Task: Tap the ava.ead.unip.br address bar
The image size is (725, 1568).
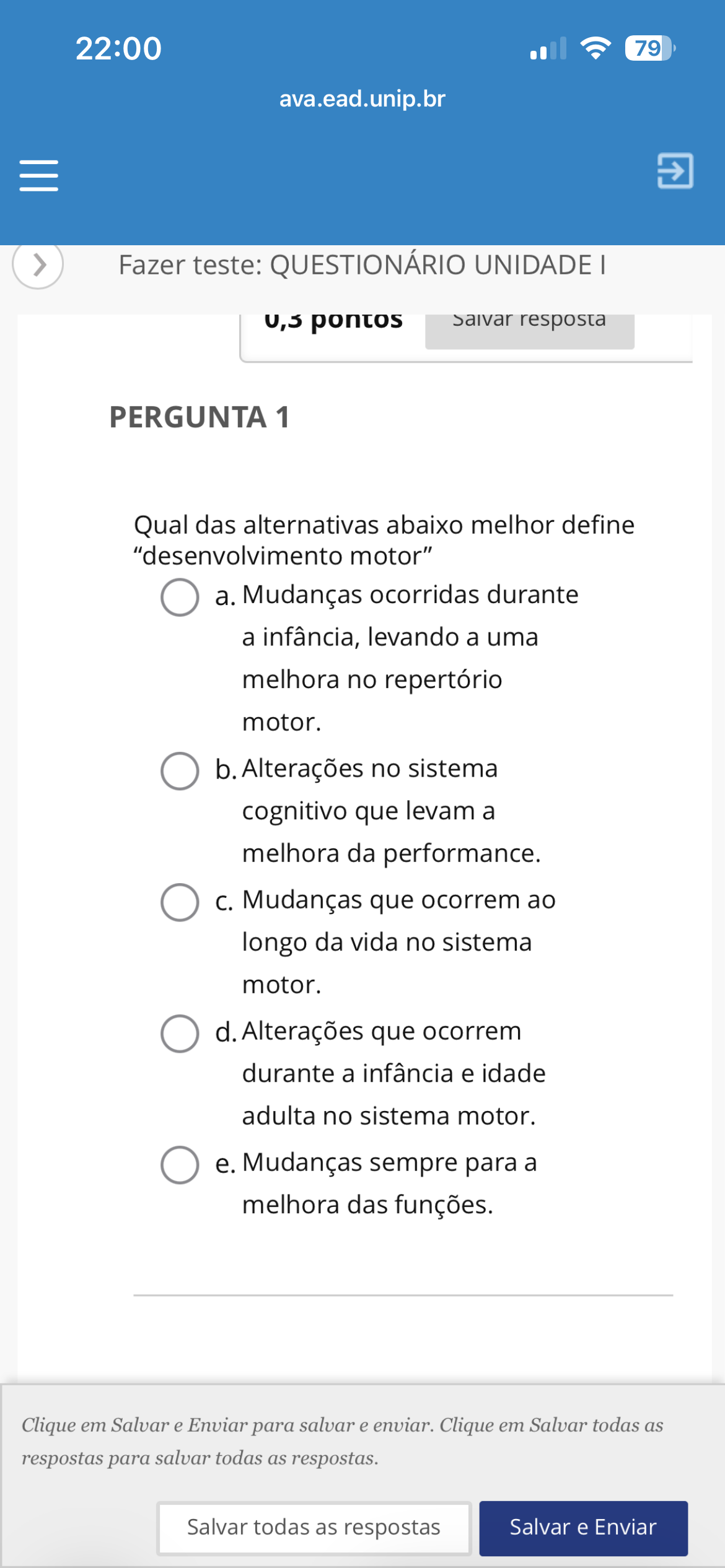Action: pyautogui.click(x=362, y=99)
